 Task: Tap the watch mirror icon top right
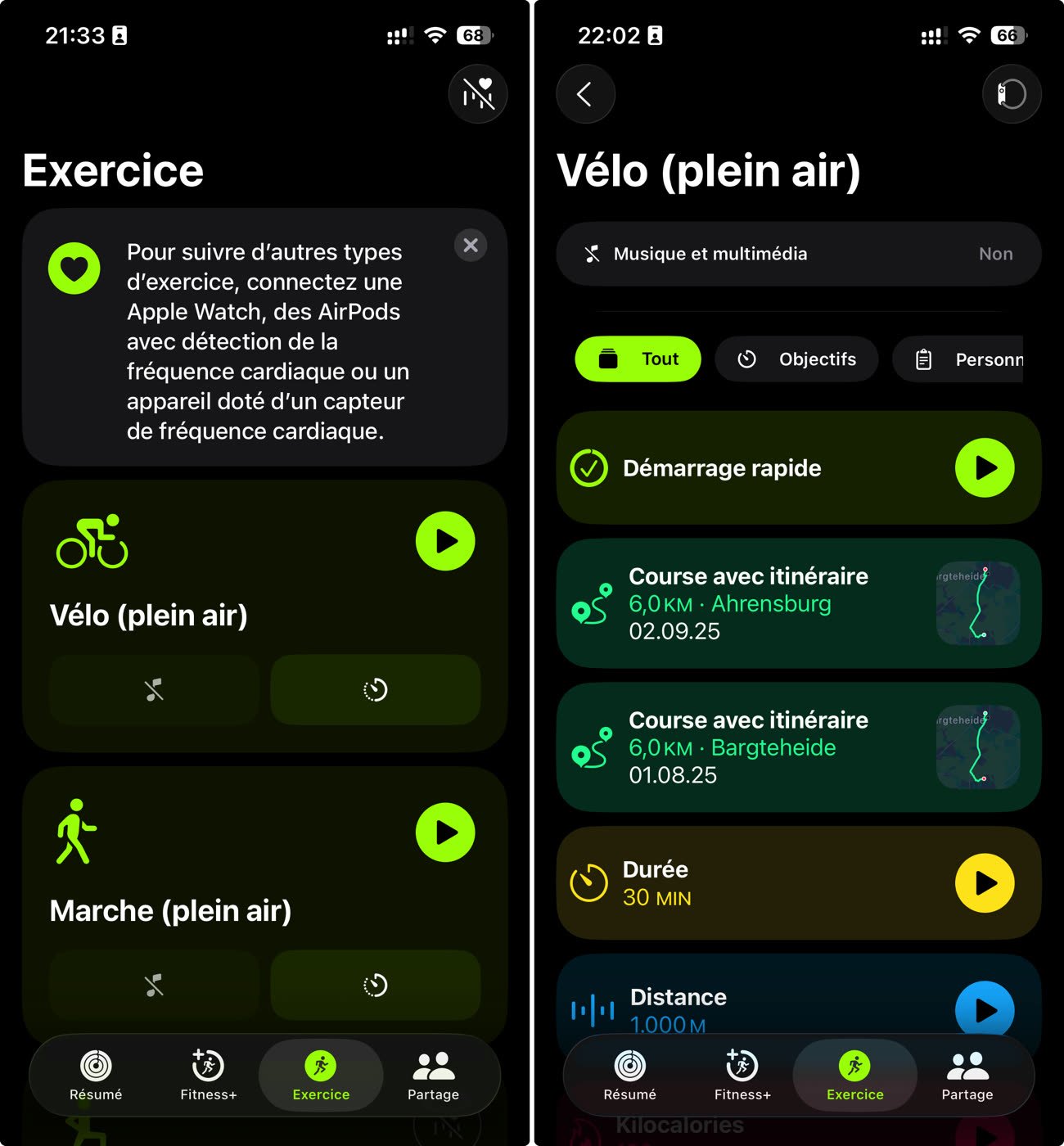(1011, 94)
